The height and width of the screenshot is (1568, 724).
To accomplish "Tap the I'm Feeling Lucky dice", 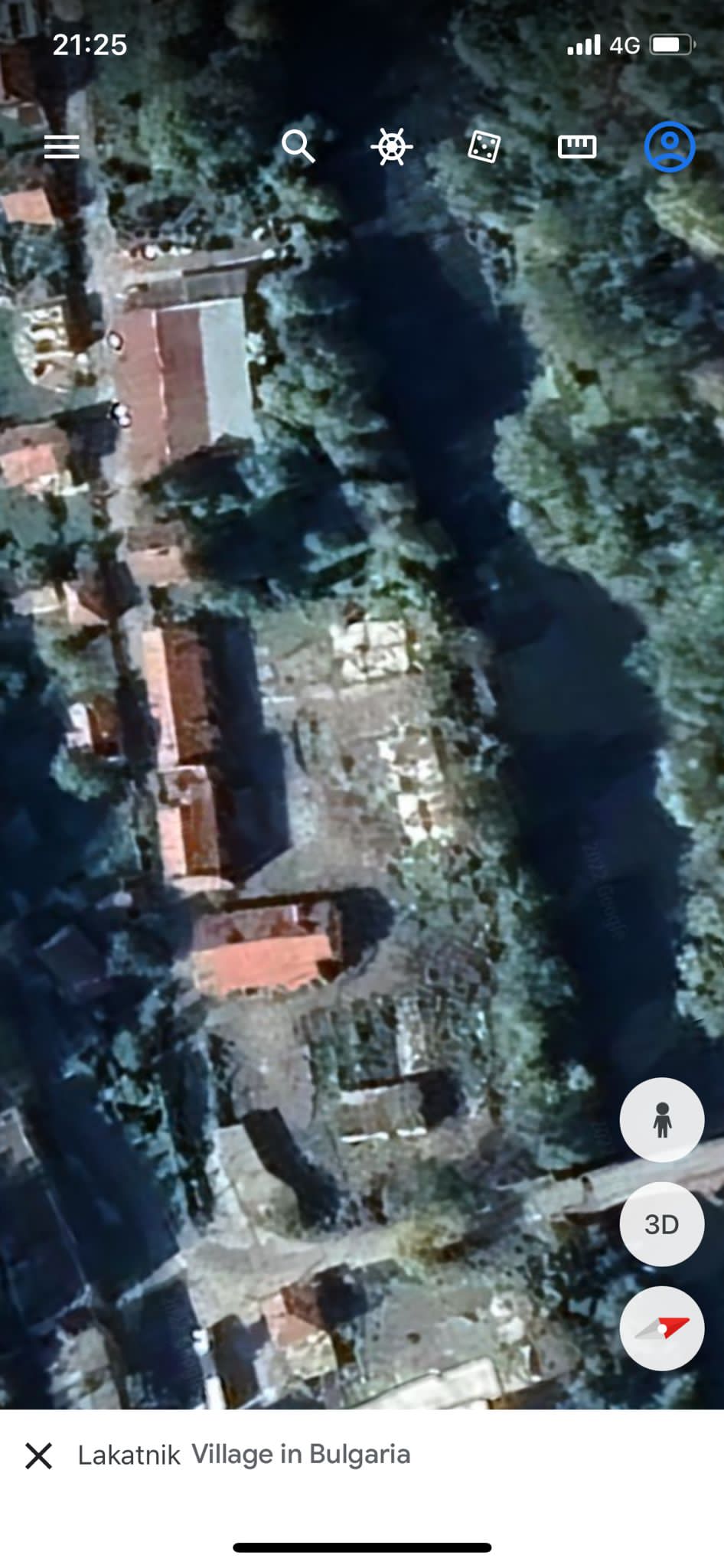I will [484, 146].
